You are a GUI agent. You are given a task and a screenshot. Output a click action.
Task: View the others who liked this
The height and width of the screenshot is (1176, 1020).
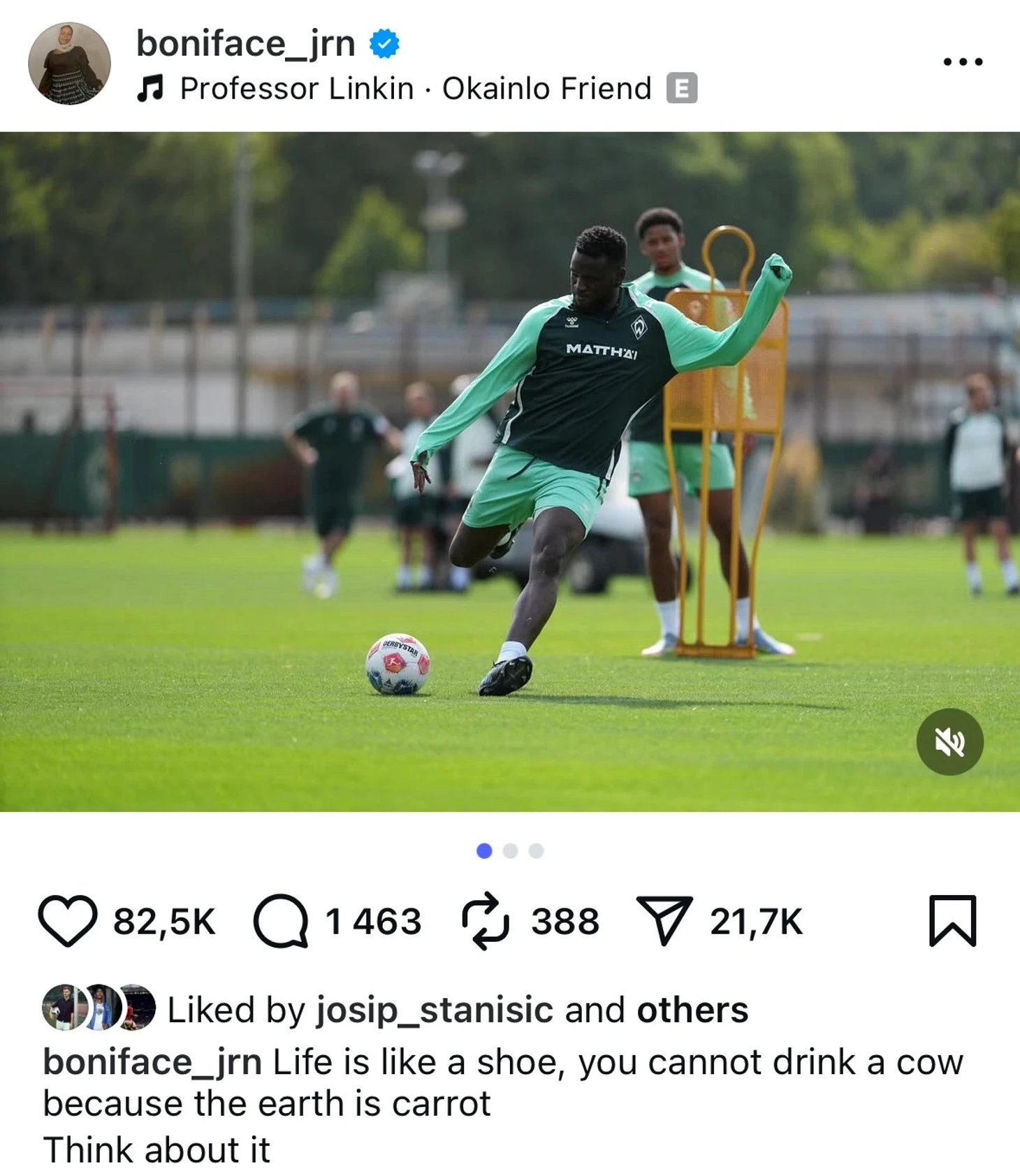pos(692,1010)
